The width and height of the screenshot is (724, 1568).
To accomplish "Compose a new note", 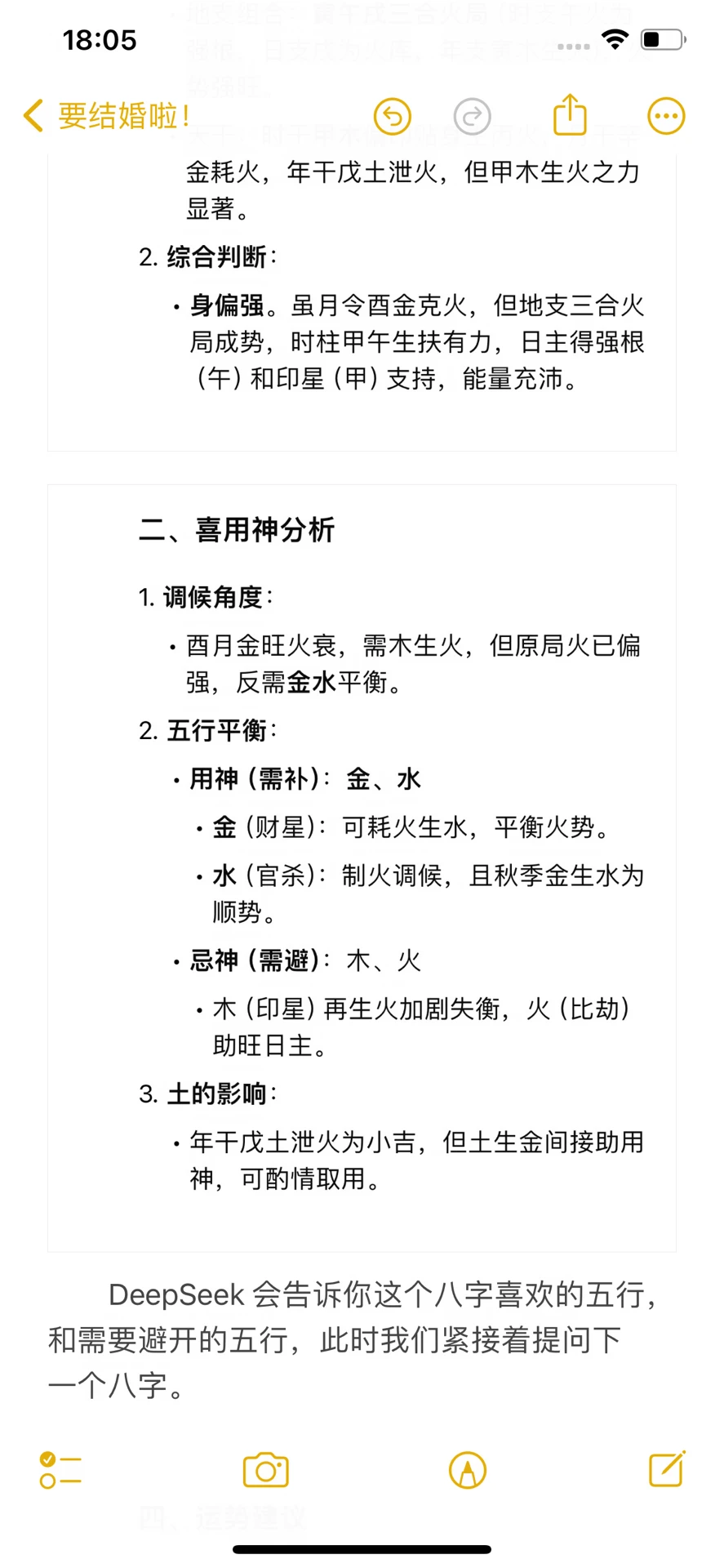I will click(x=667, y=1468).
